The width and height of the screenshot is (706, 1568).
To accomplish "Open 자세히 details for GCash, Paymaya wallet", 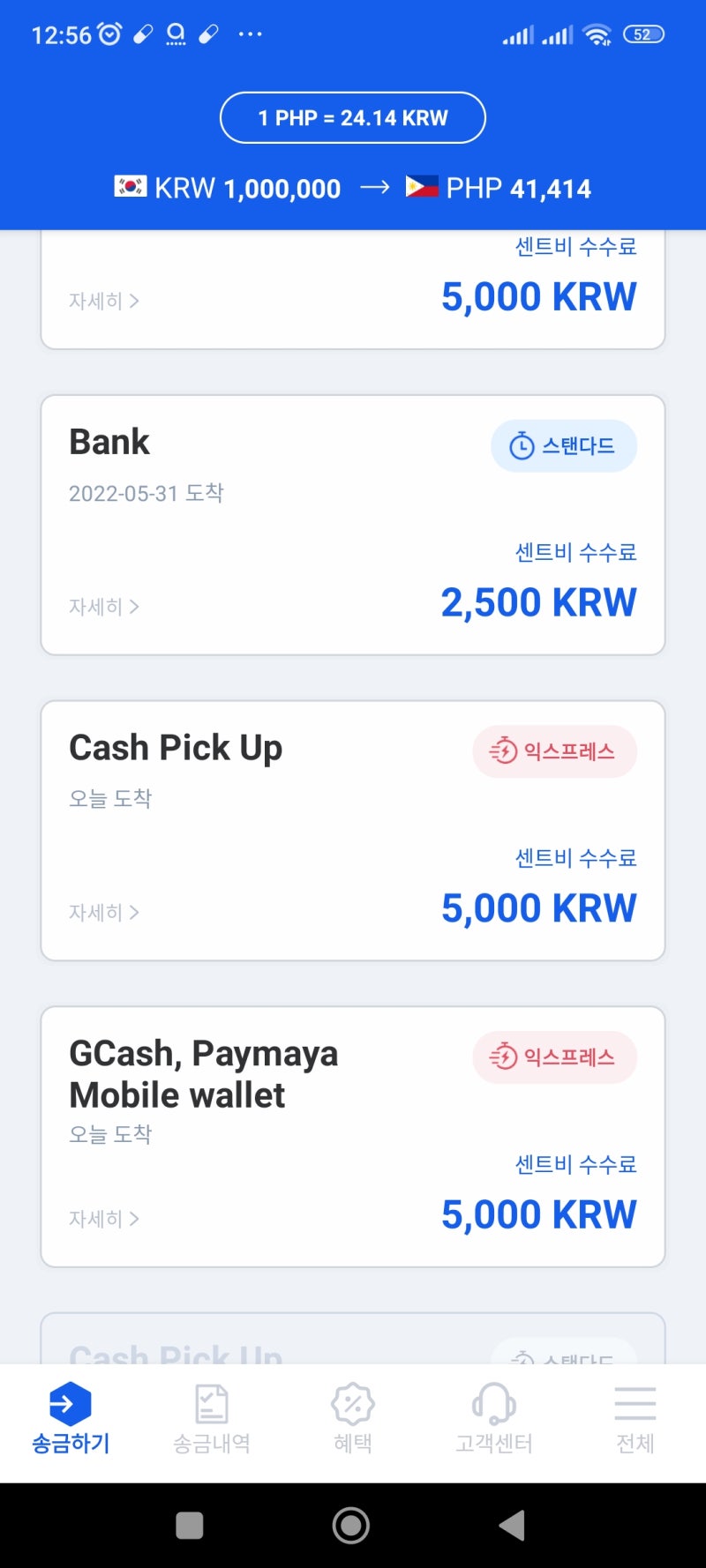I will [104, 1219].
